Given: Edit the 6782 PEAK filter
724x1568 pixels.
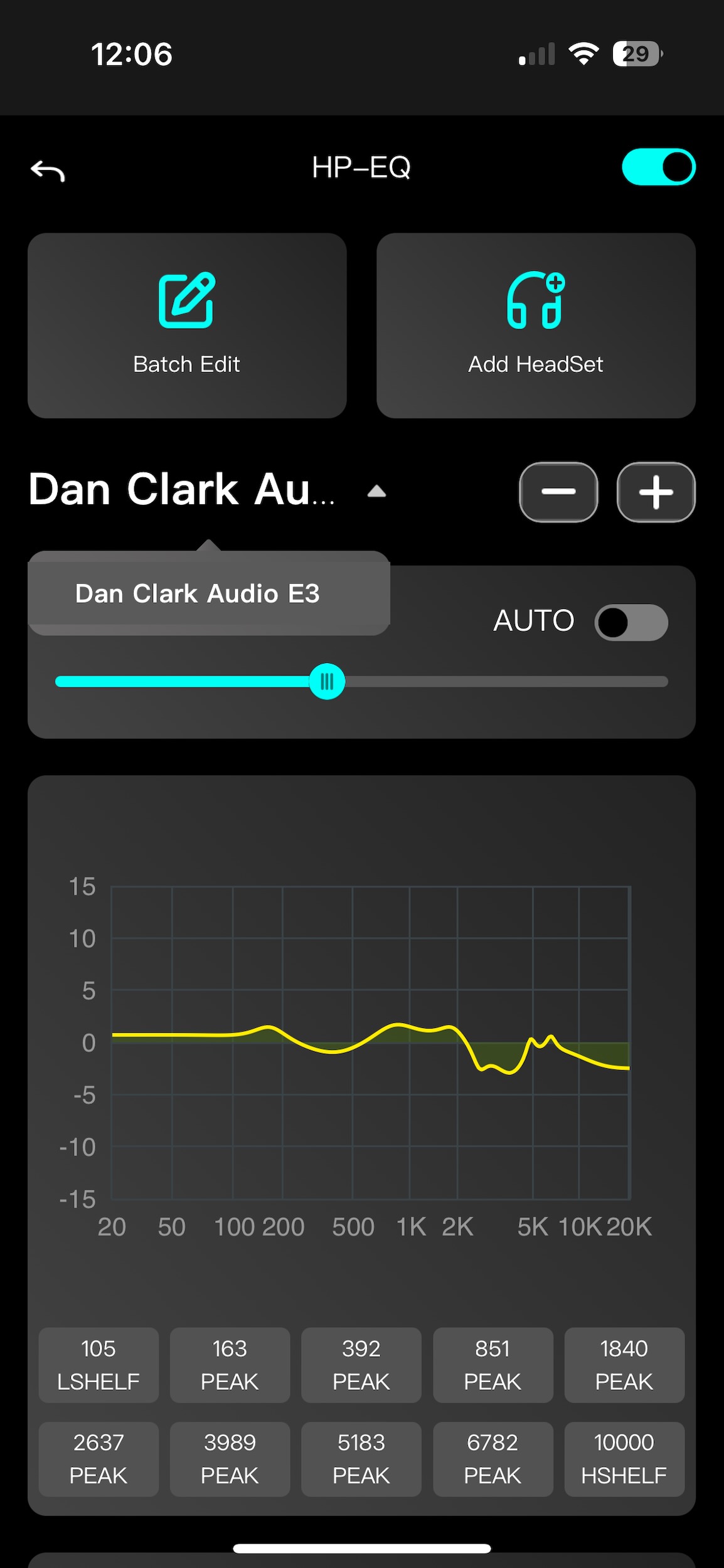Looking at the screenshot, I should tap(492, 1459).
